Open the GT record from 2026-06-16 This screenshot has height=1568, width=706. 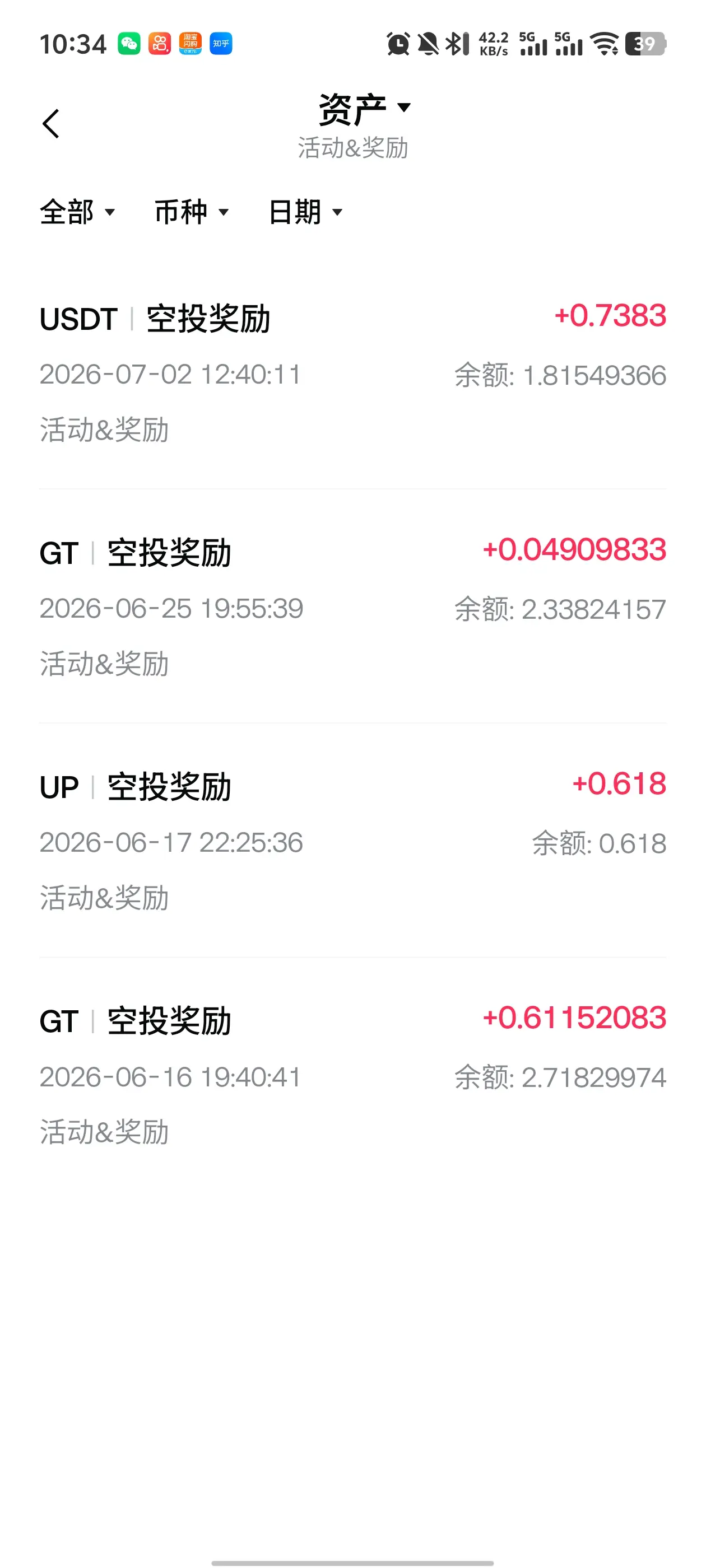click(352, 1075)
